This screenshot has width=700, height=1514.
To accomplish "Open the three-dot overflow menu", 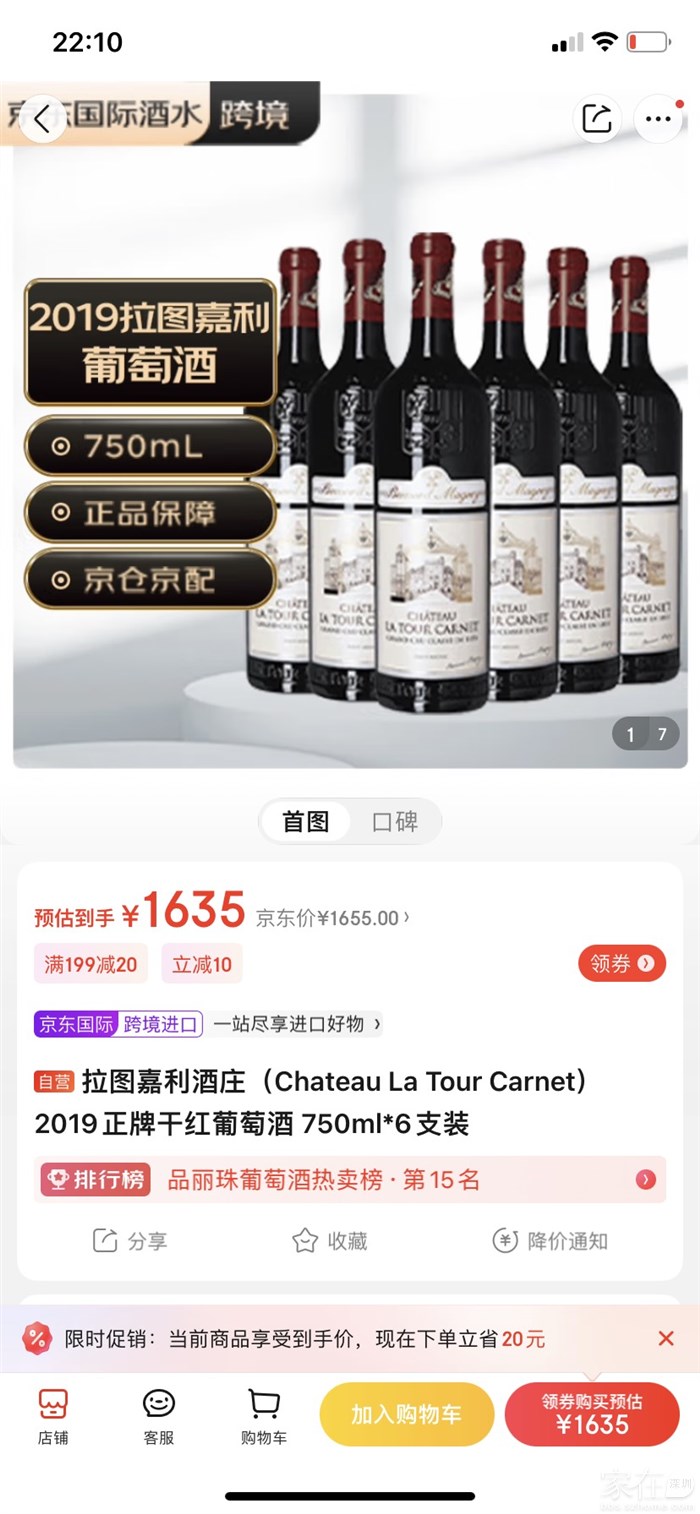I will [x=658, y=120].
